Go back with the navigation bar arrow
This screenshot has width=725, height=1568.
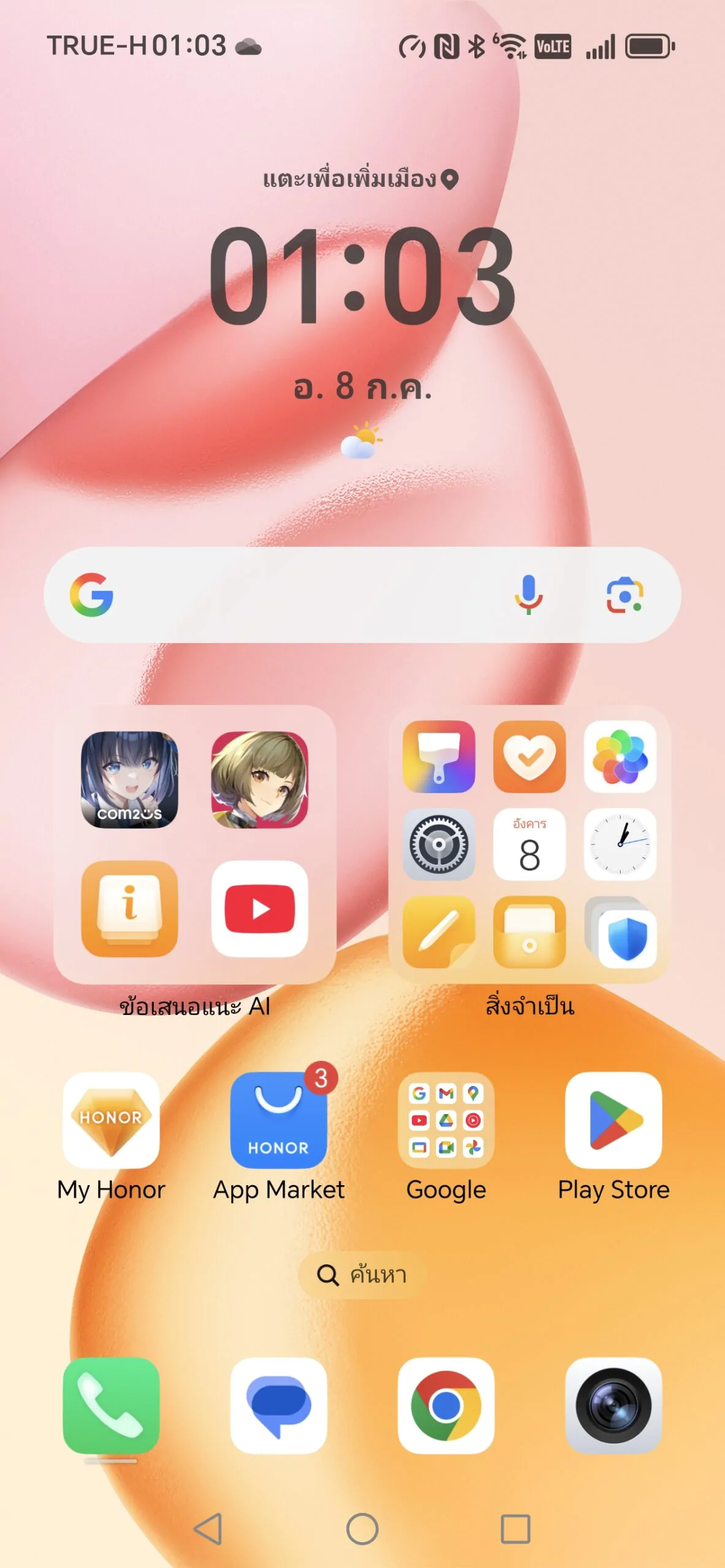coord(208,1529)
